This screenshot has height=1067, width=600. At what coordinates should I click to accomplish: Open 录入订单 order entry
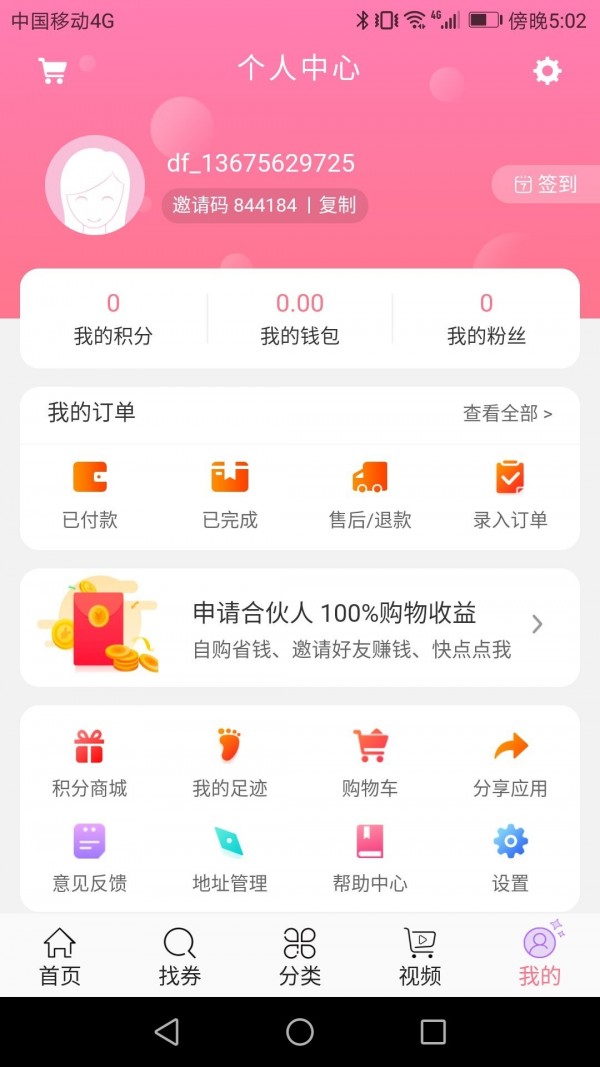pos(510,494)
